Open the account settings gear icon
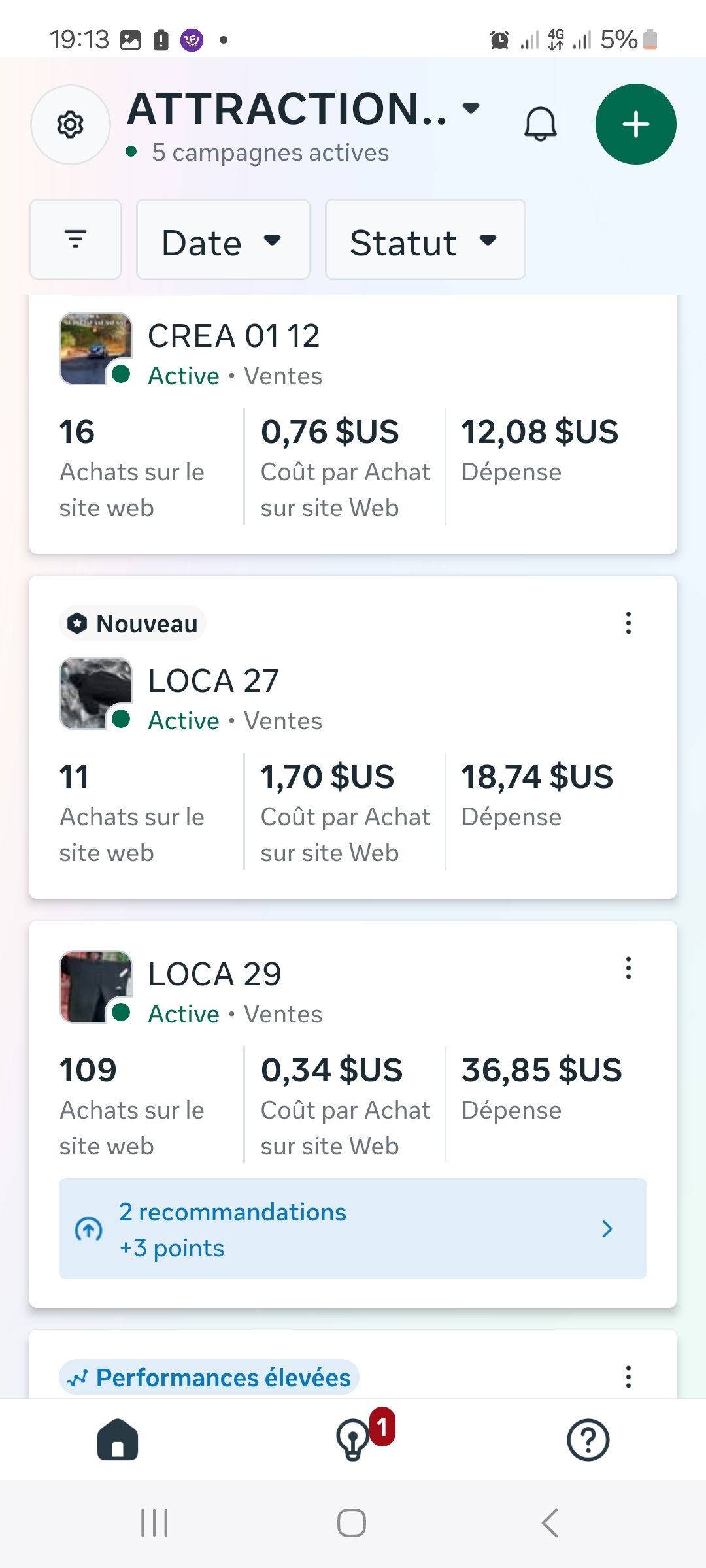 [x=70, y=125]
